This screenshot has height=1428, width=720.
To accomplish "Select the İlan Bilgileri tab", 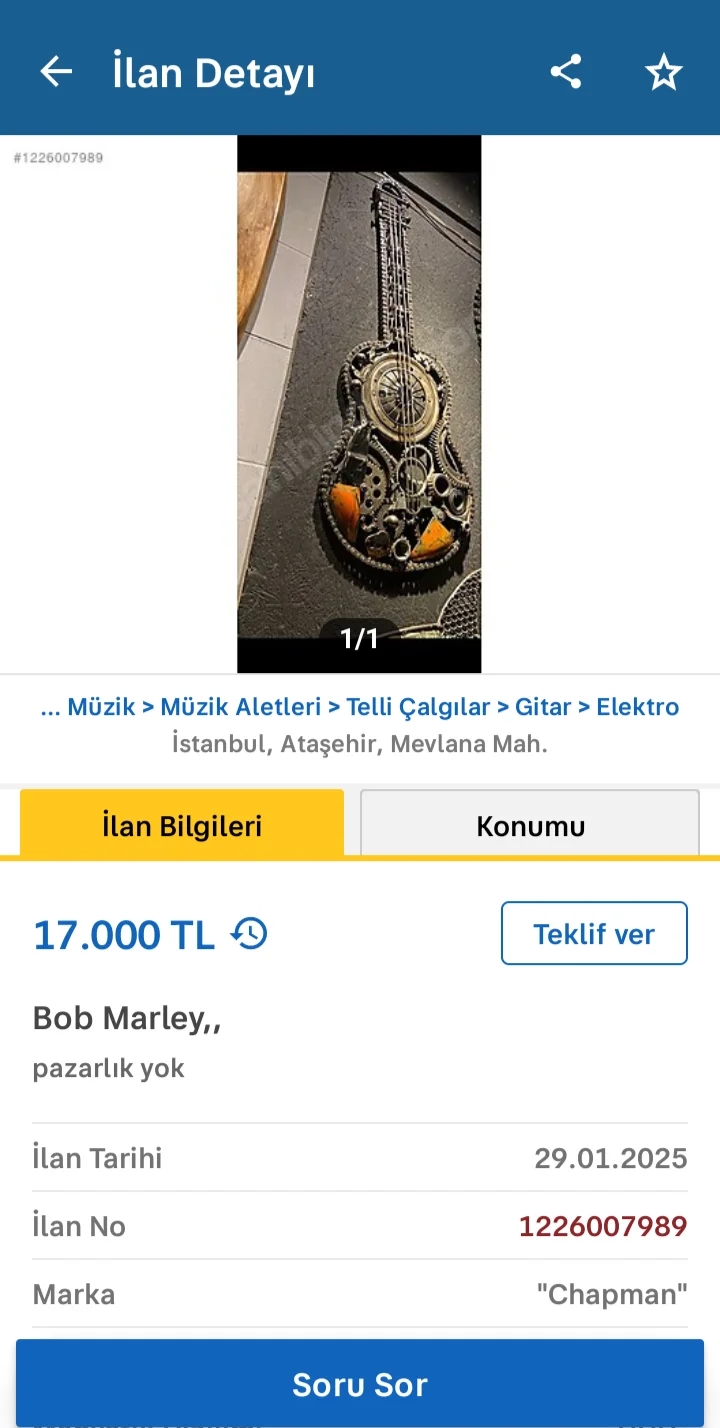I will coord(182,826).
